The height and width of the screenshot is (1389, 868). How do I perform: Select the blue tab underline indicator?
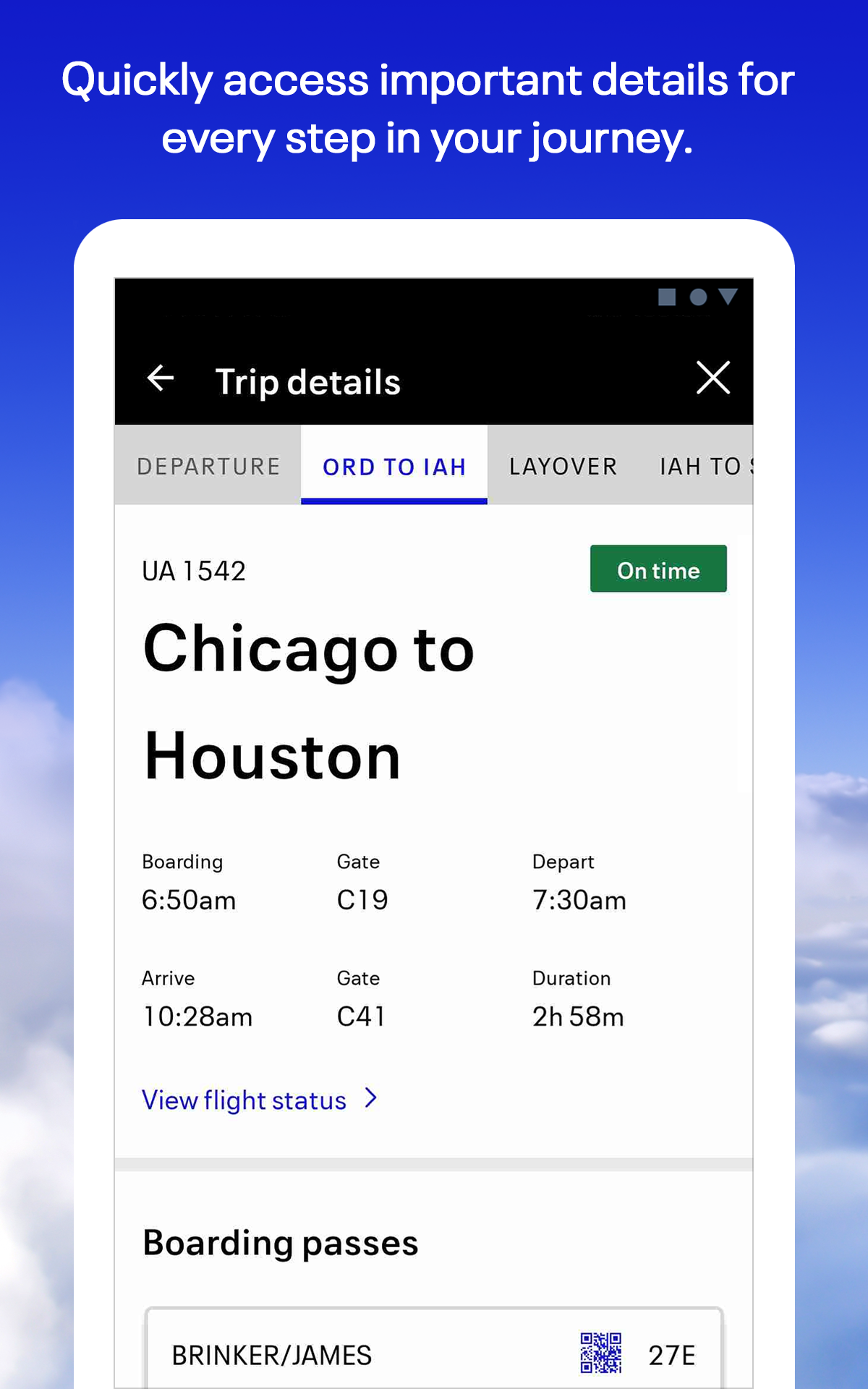point(394,498)
